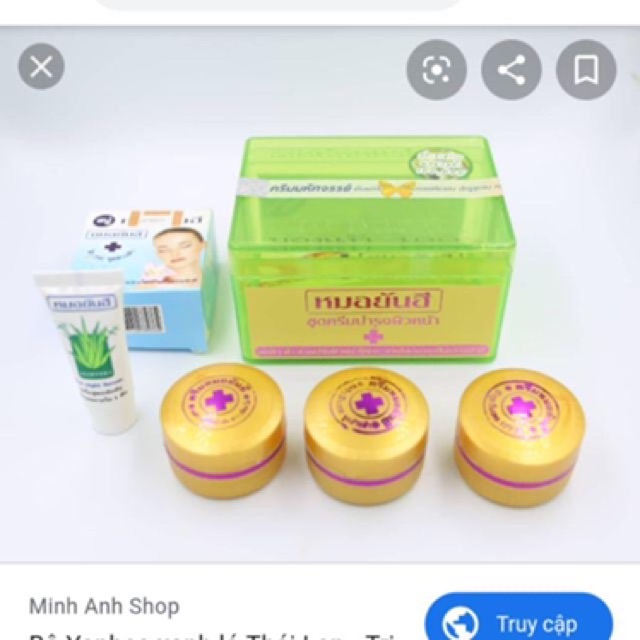Close the image viewer

(x=41, y=68)
